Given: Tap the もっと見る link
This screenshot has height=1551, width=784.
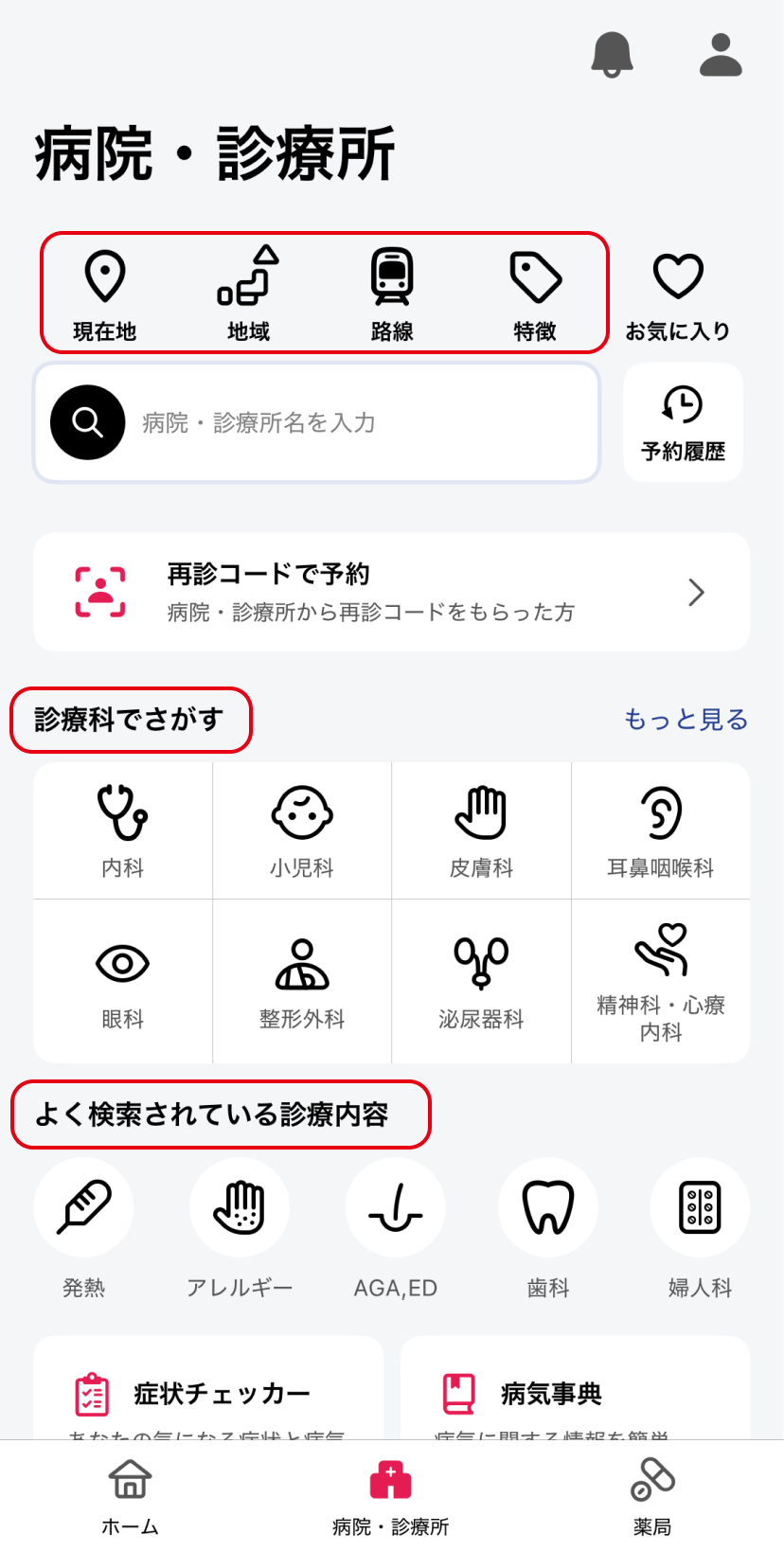Looking at the screenshot, I should point(686,720).
